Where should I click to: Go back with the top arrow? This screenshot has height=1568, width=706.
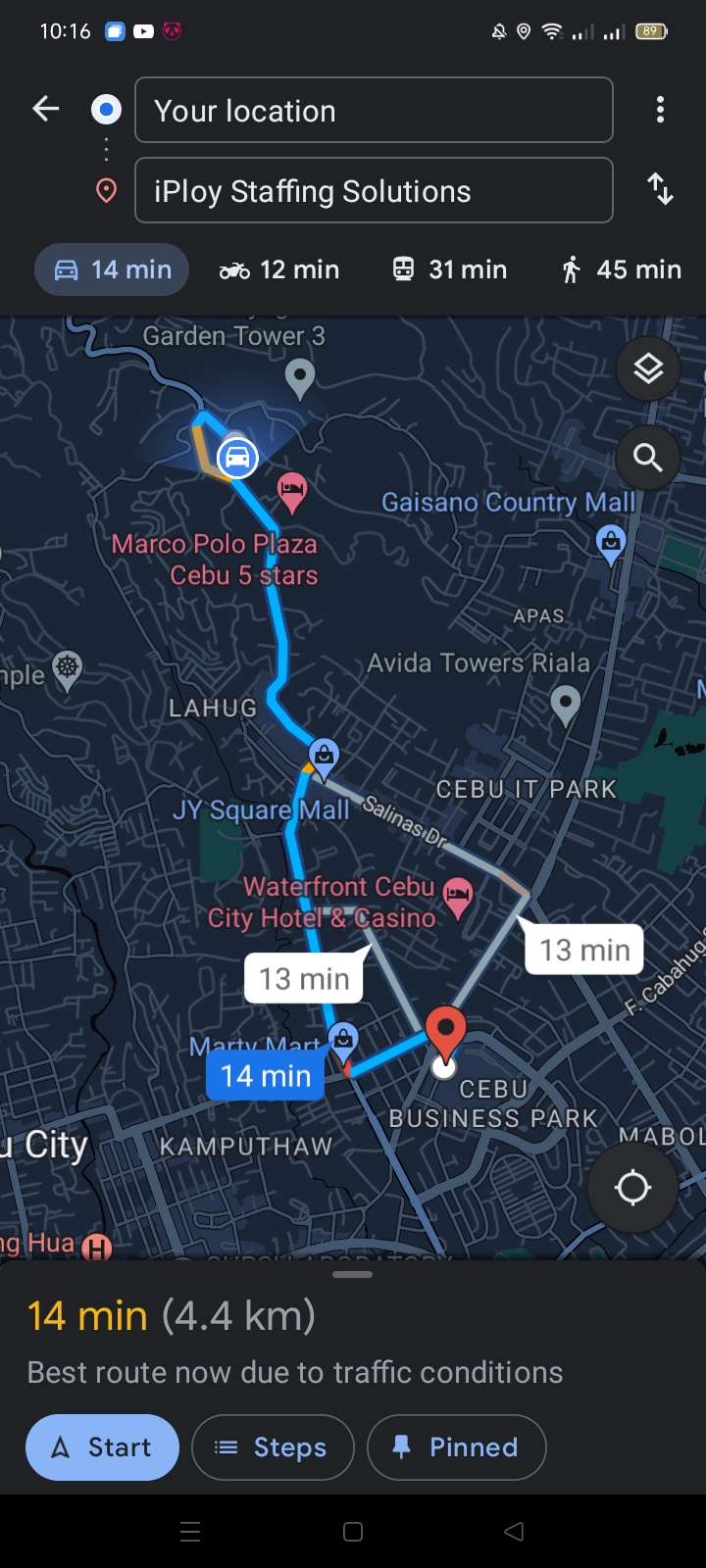(x=46, y=110)
